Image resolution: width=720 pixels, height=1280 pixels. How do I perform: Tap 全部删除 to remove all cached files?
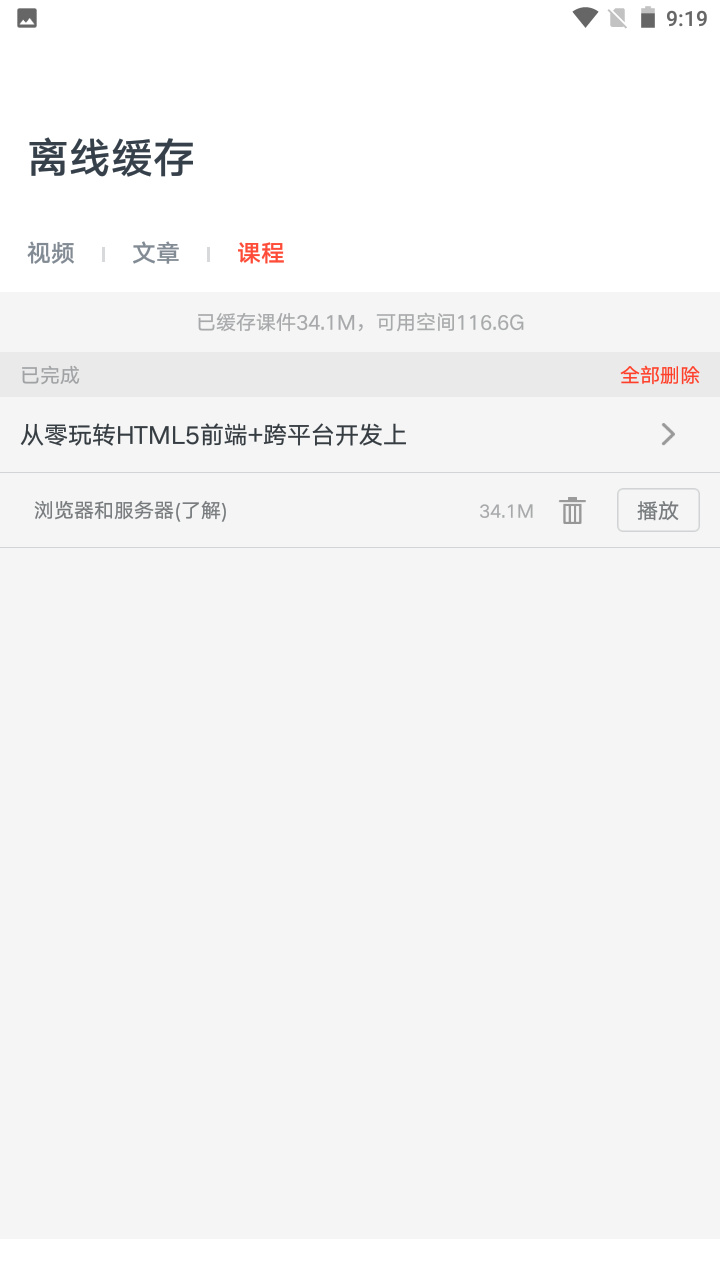(660, 374)
